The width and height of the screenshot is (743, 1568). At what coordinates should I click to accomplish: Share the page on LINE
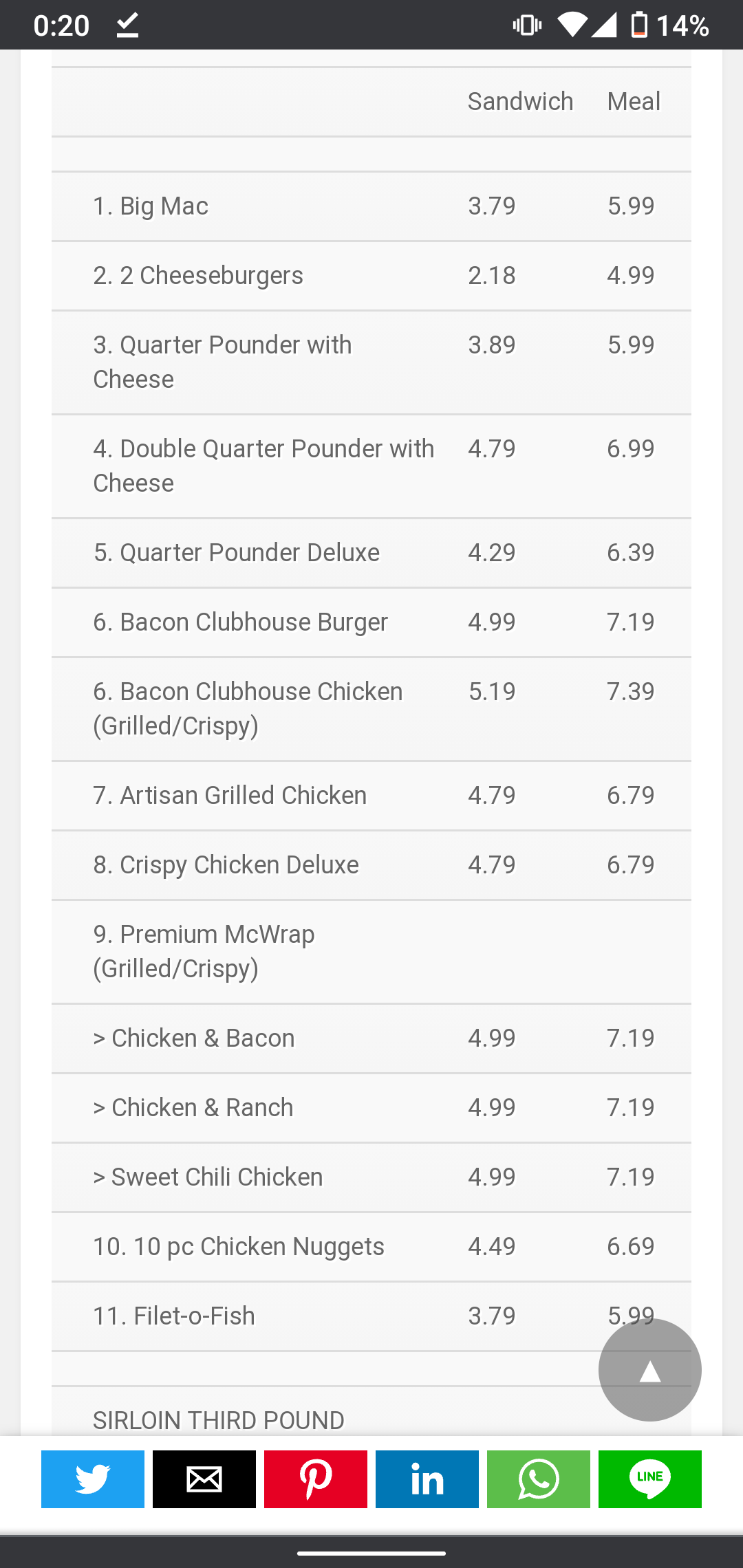click(x=650, y=1479)
